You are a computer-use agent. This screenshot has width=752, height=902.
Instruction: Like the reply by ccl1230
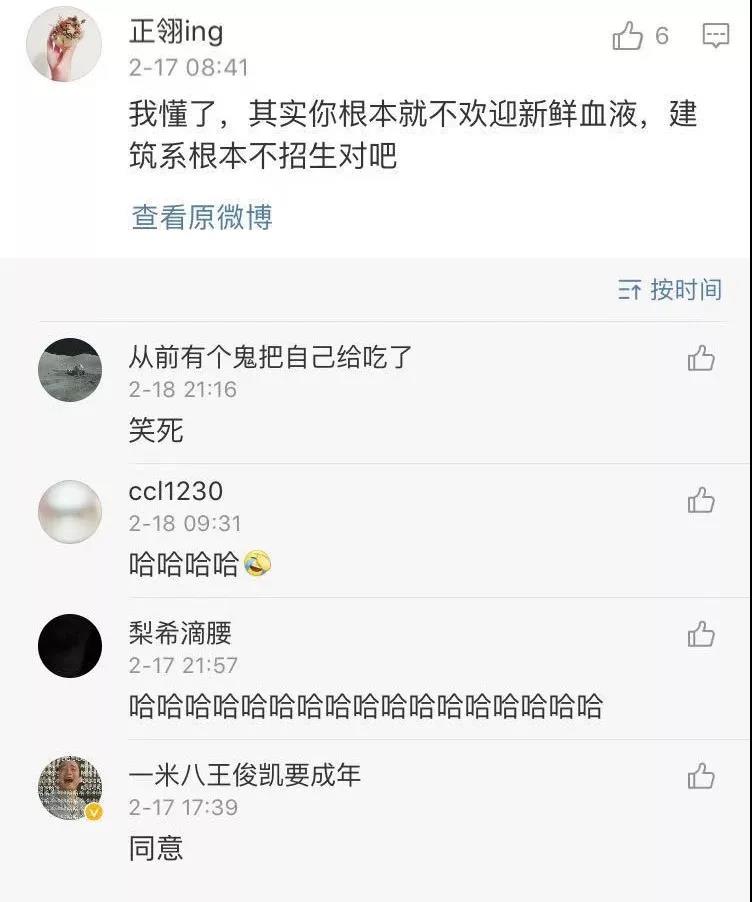[701, 500]
